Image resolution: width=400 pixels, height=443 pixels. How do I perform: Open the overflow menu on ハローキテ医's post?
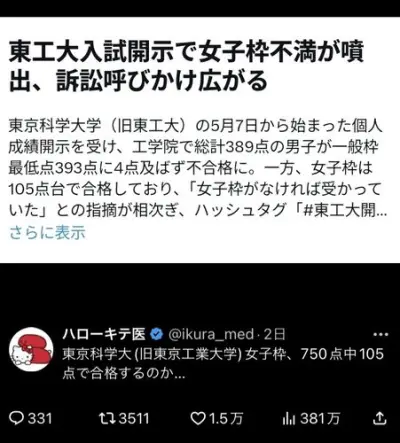380,334
